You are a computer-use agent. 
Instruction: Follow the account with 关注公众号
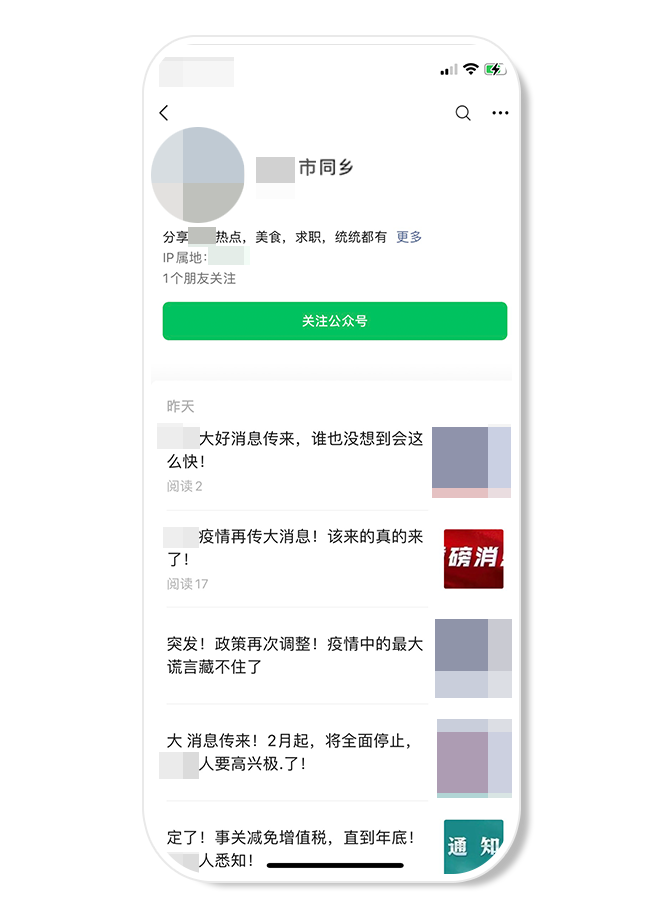335,321
